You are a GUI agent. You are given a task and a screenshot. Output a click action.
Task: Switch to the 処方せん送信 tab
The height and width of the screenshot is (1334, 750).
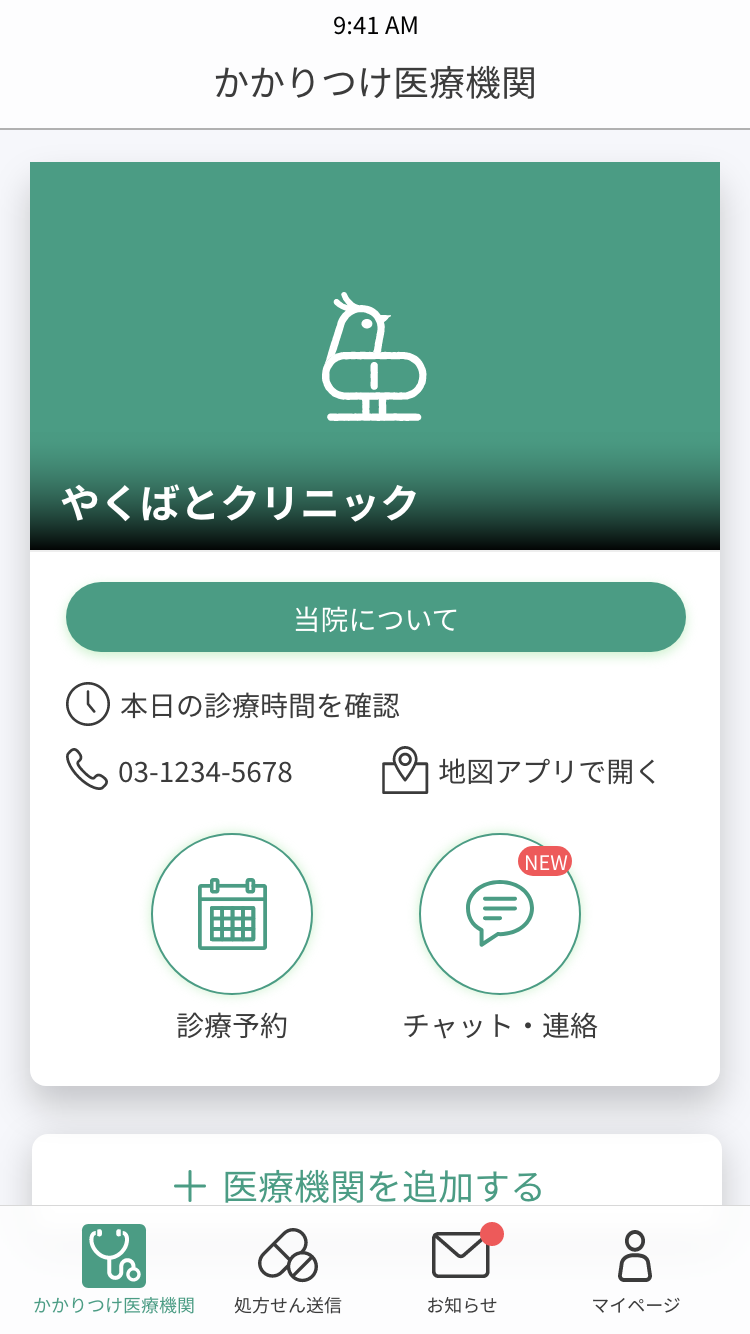point(288,1270)
